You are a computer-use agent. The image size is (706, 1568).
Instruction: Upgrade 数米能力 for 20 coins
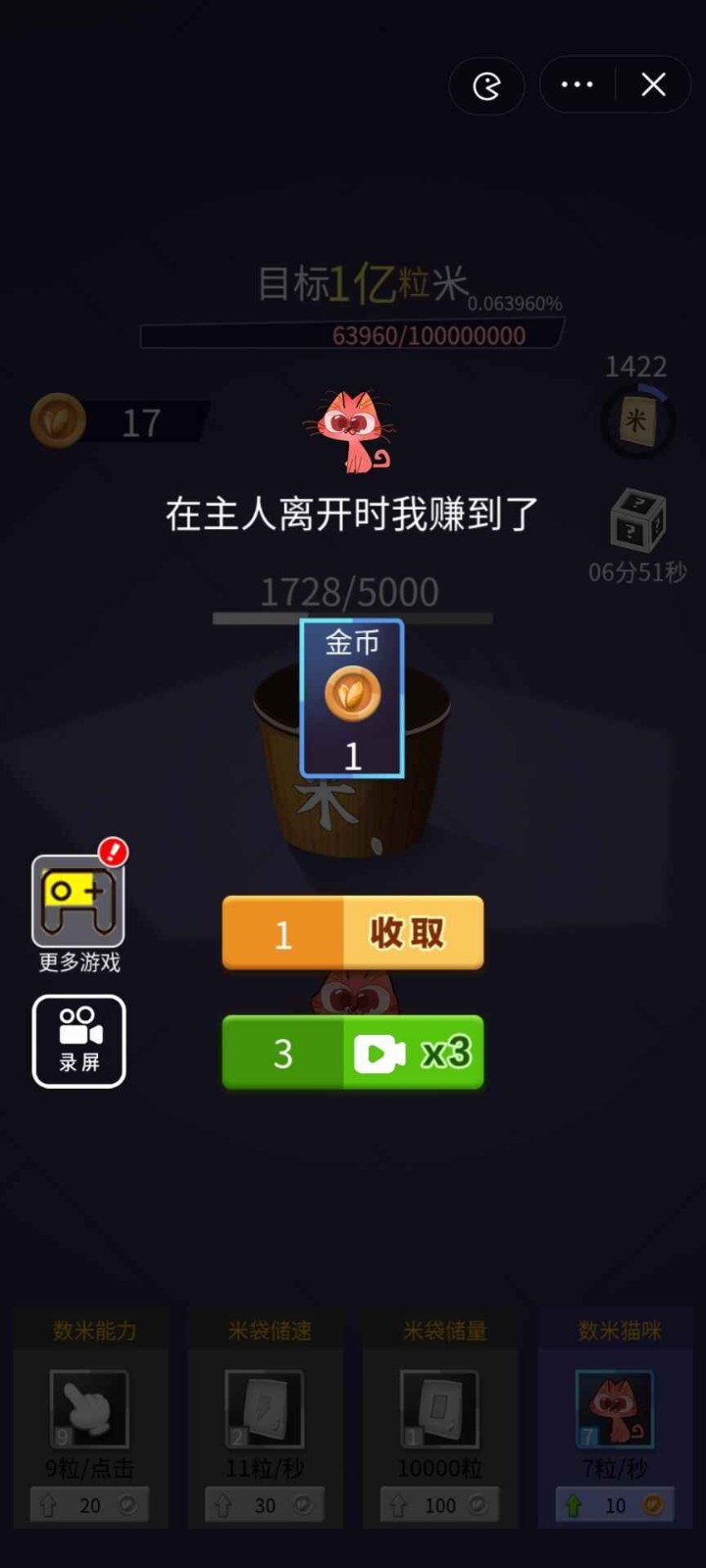click(x=90, y=1505)
